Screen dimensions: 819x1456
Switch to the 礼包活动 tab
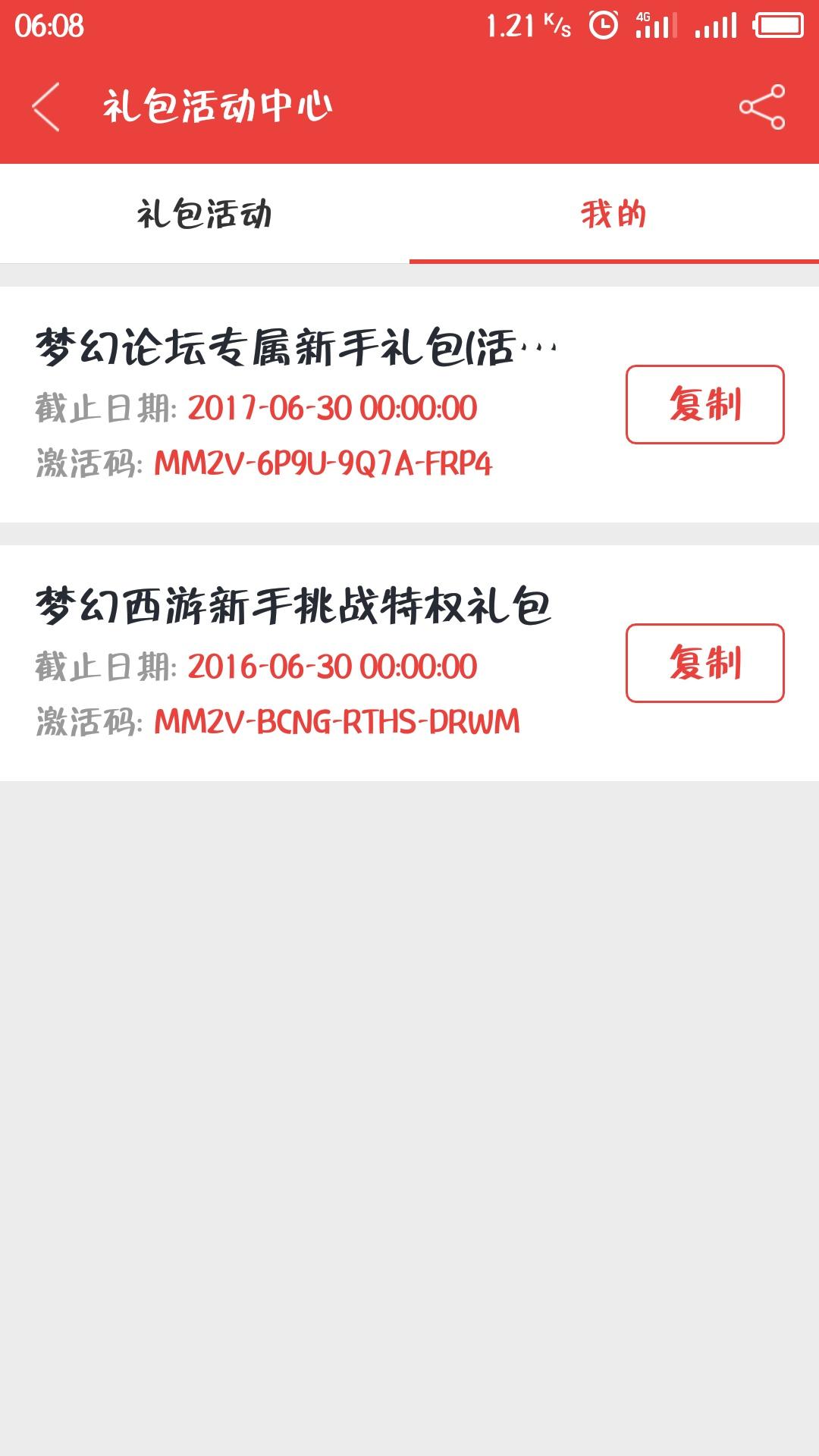click(205, 214)
